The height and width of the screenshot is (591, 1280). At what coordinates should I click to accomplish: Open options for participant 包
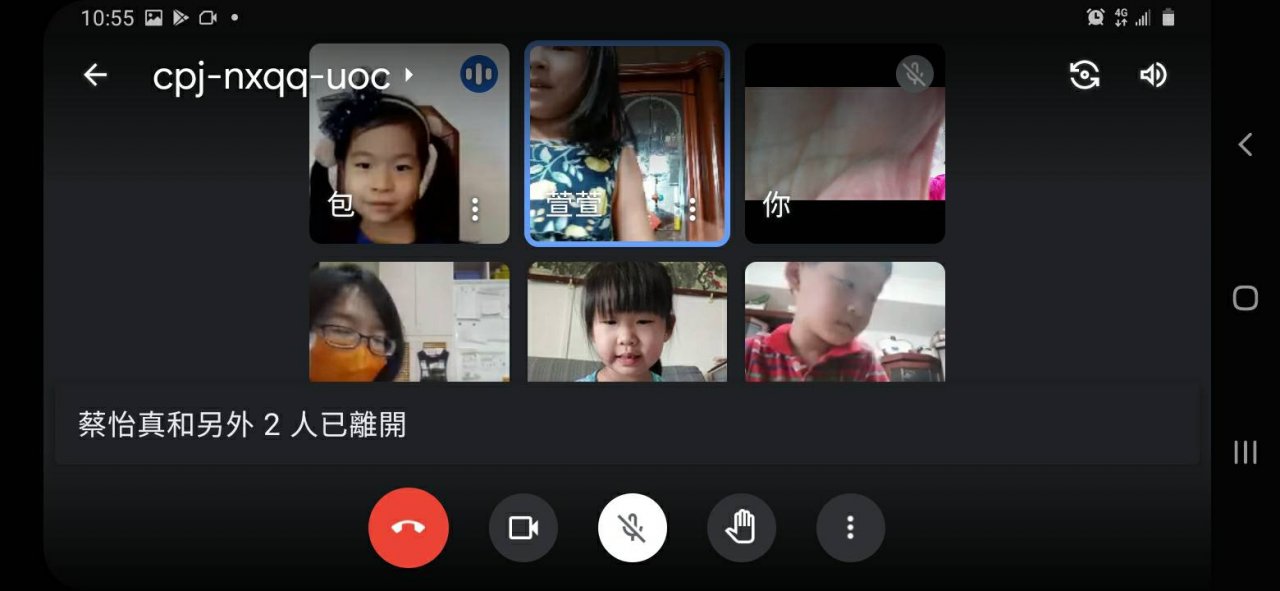(x=475, y=209)
